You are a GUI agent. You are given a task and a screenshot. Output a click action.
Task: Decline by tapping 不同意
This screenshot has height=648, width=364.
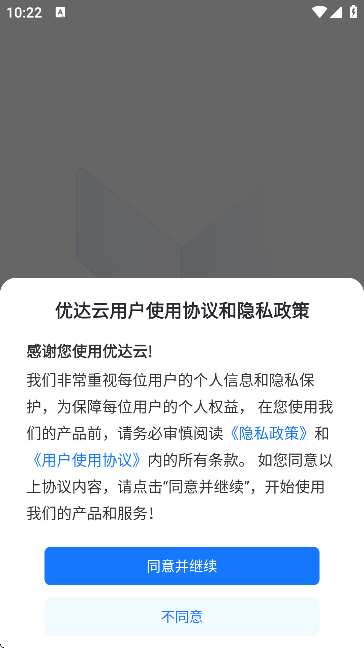182,617
